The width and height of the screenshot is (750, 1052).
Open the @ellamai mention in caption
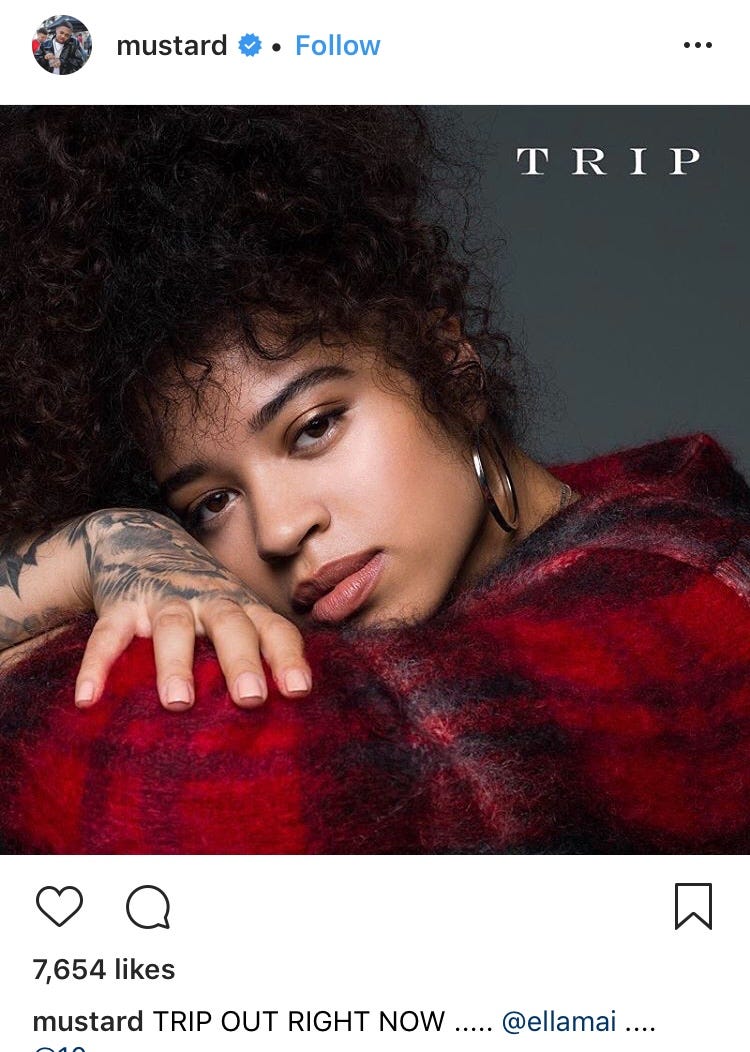point(559,1021)
